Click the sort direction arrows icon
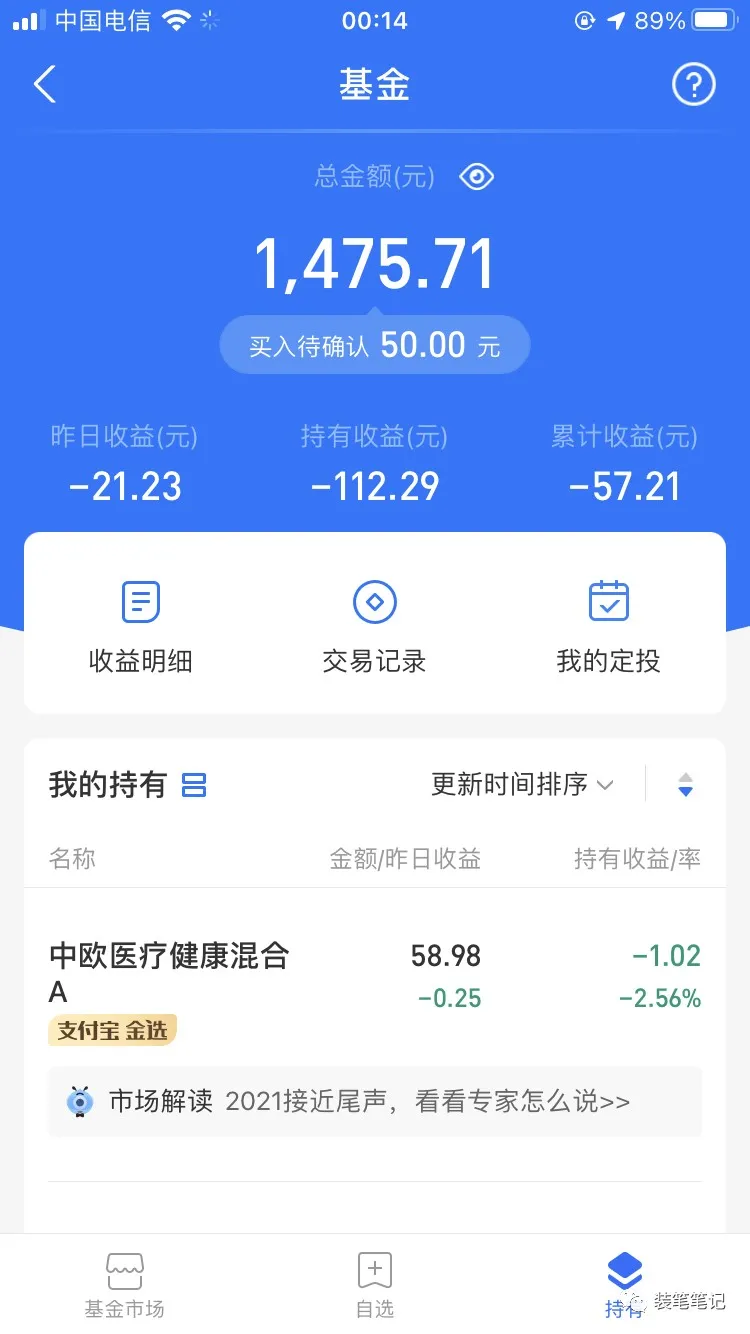This screenshot has width=750, height=1334. [x=686, y=785]
